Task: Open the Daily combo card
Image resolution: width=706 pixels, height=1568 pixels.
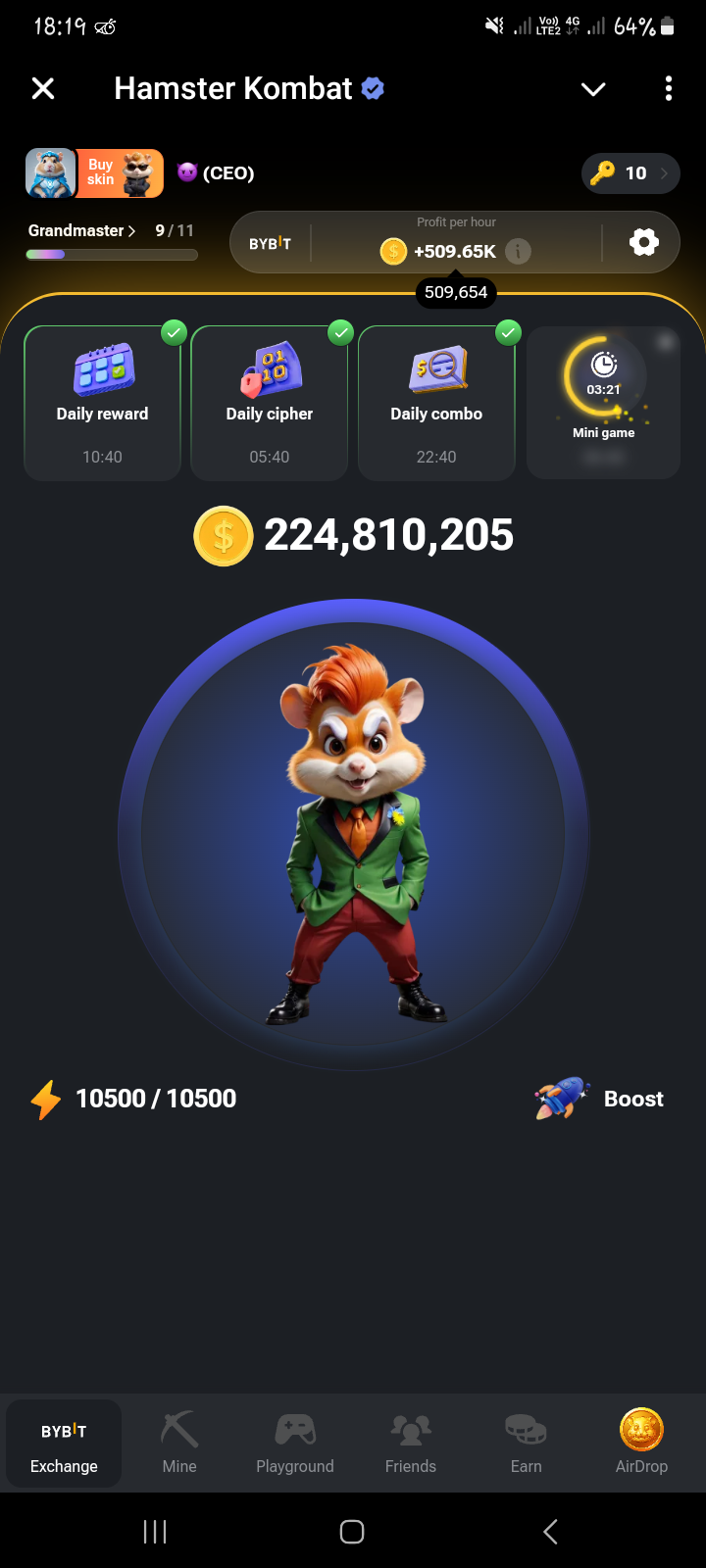Action: tap(436, 403)
